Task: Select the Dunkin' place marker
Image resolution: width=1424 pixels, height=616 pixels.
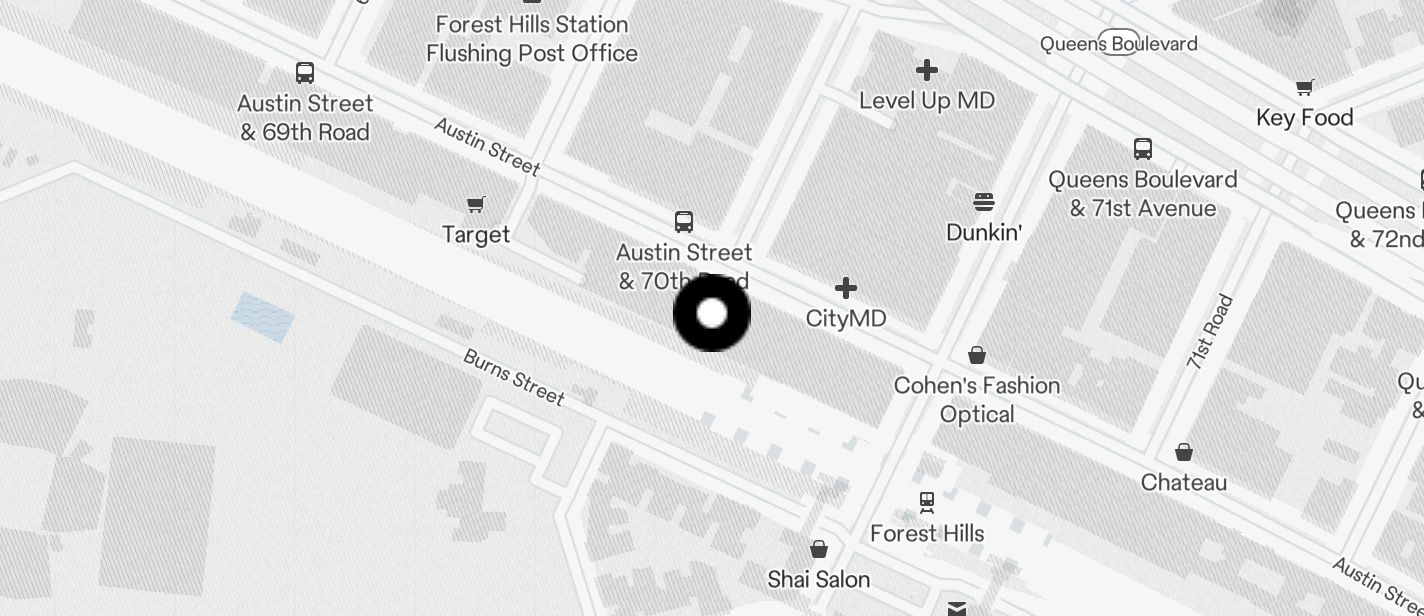Action: [x=984, y=203]
